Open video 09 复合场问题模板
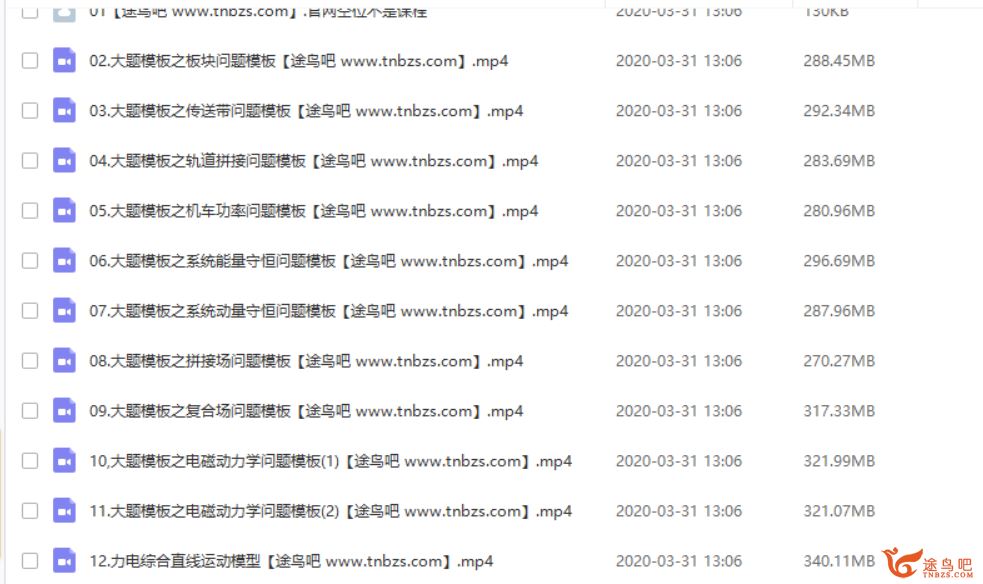The image size is (983, 584). (x=306, y=411)
